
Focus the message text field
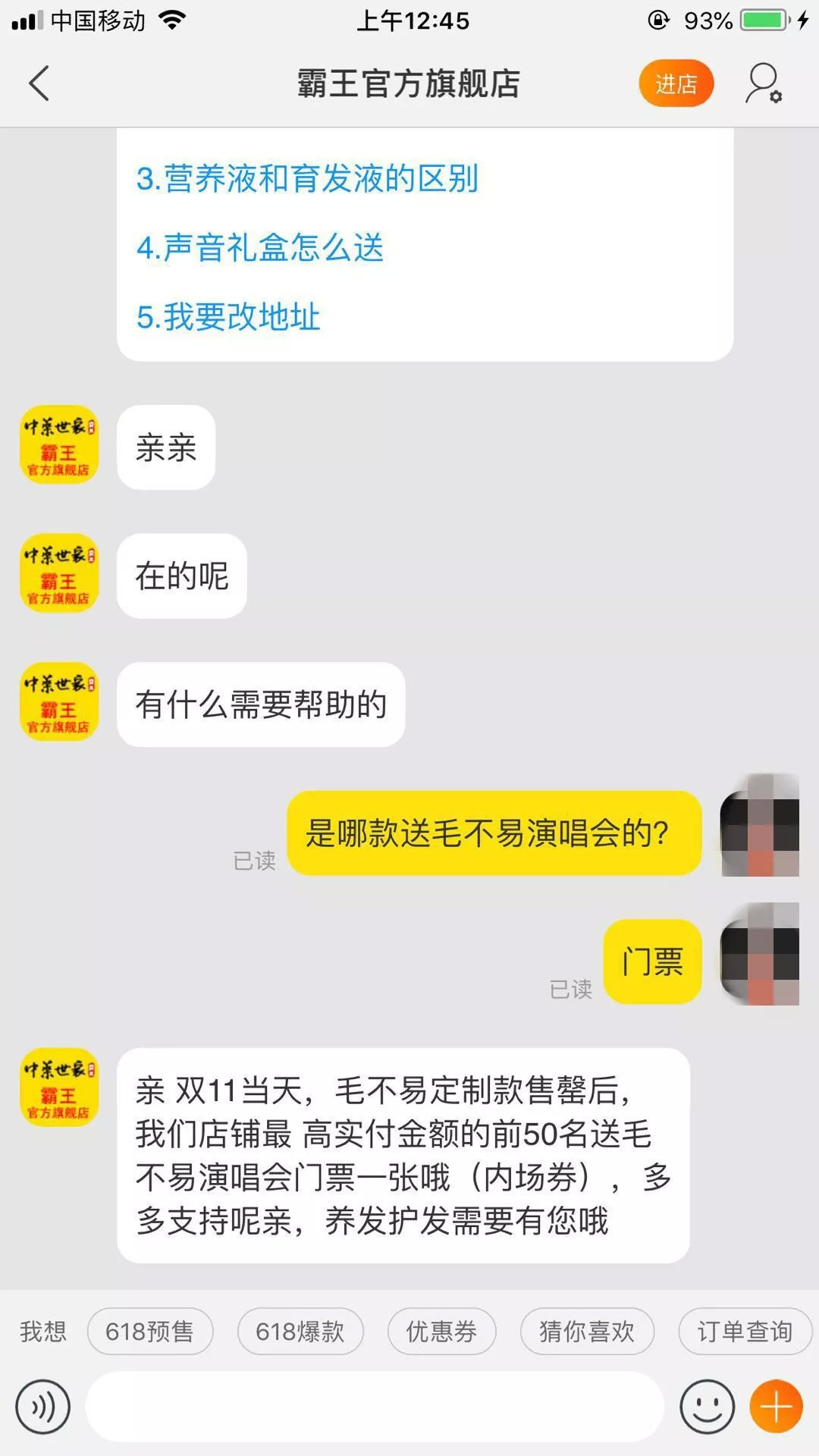click(x=375, y=1407)
